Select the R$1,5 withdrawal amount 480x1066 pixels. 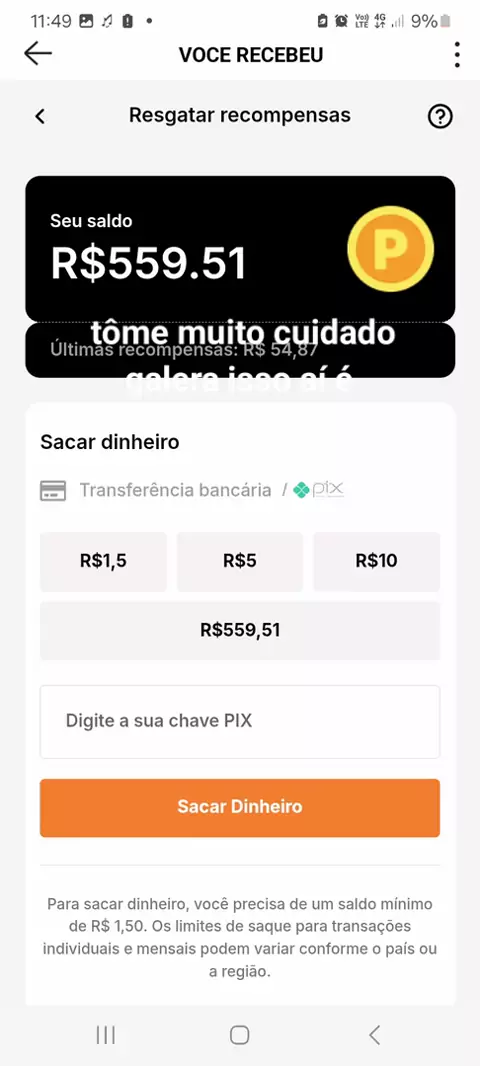103,562
